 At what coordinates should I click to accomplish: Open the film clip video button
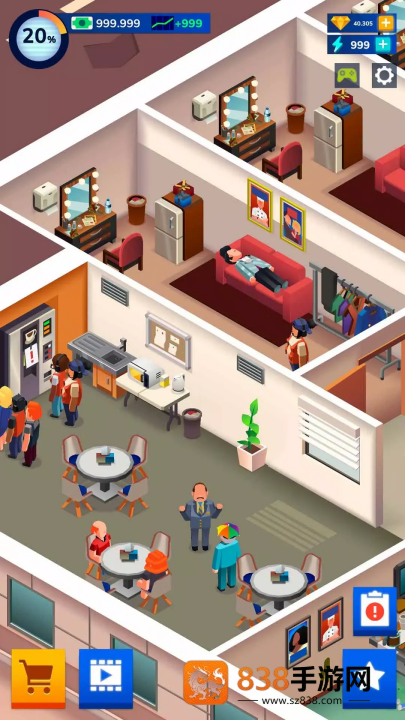point(106,678)
